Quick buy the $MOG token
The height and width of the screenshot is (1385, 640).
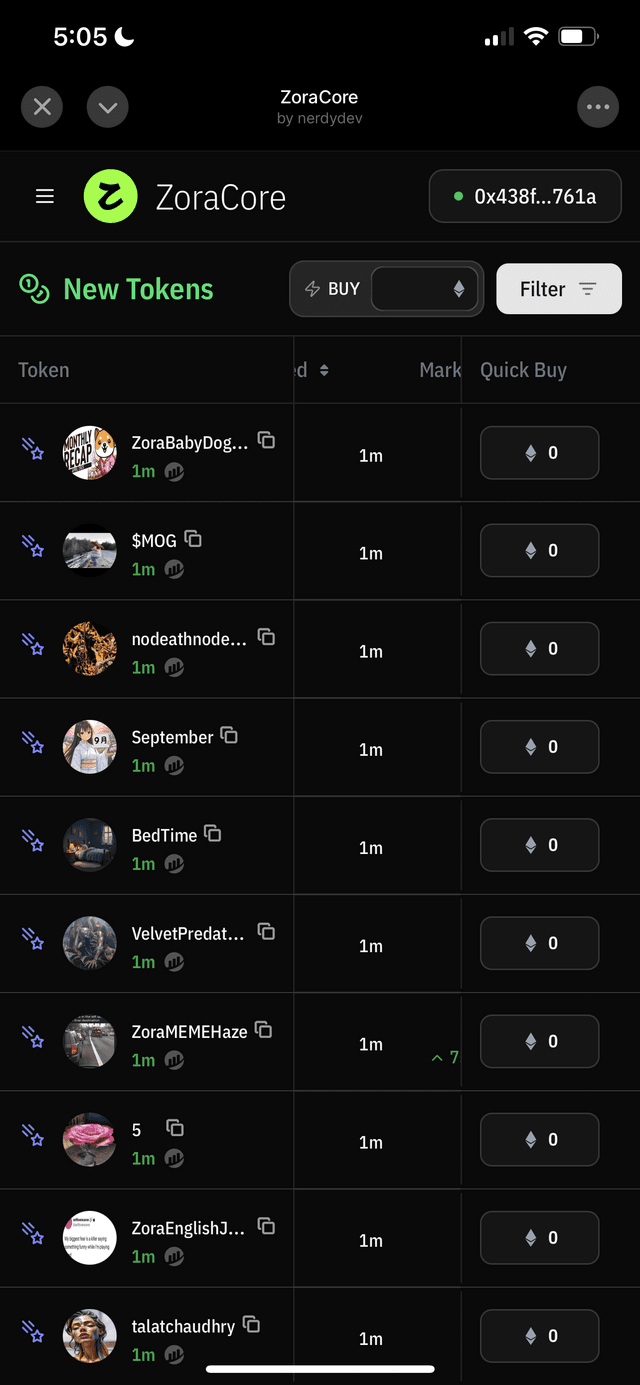(540, 551)
